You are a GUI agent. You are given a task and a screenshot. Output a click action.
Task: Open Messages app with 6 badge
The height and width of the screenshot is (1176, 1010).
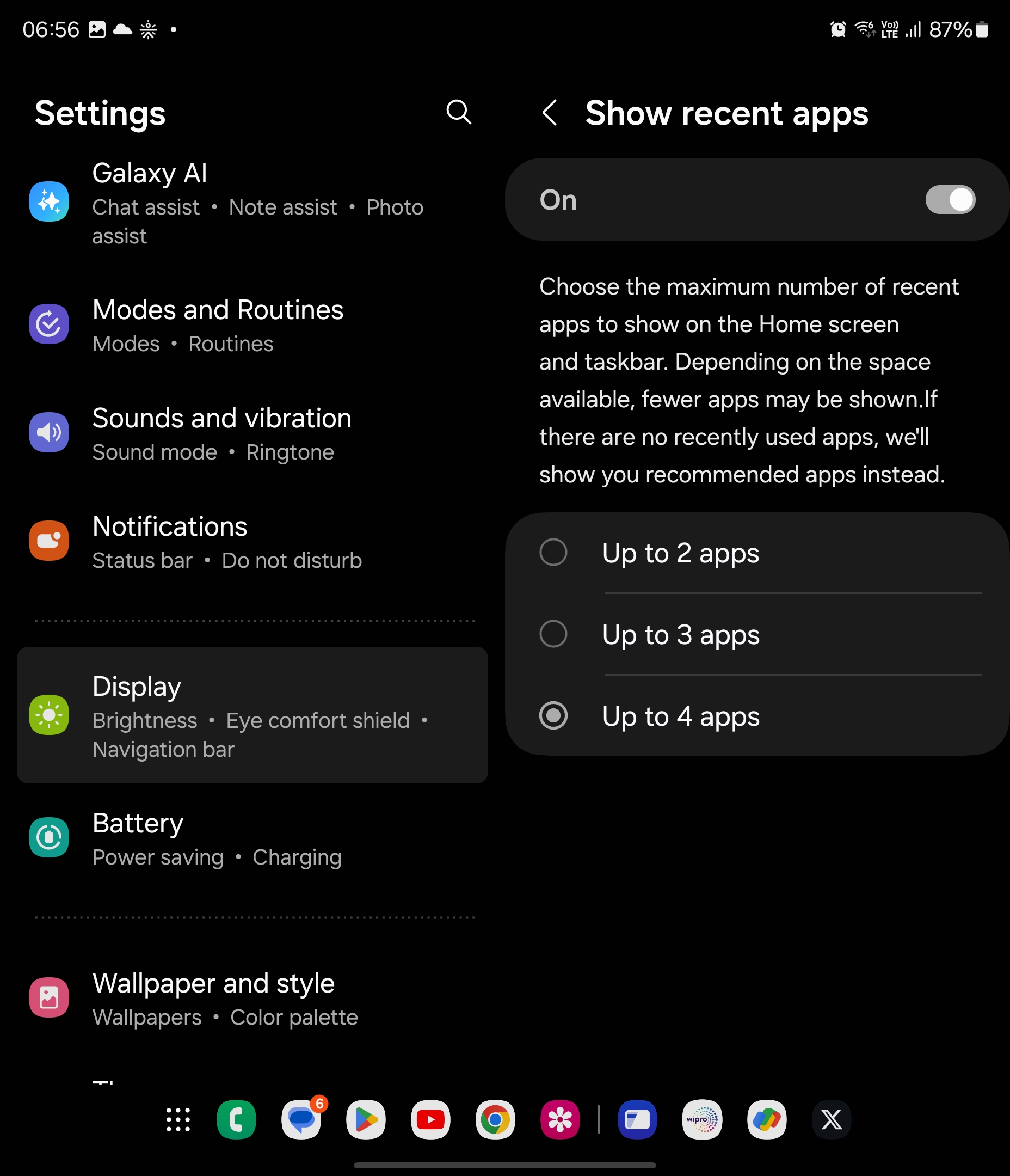[301, 1120]
